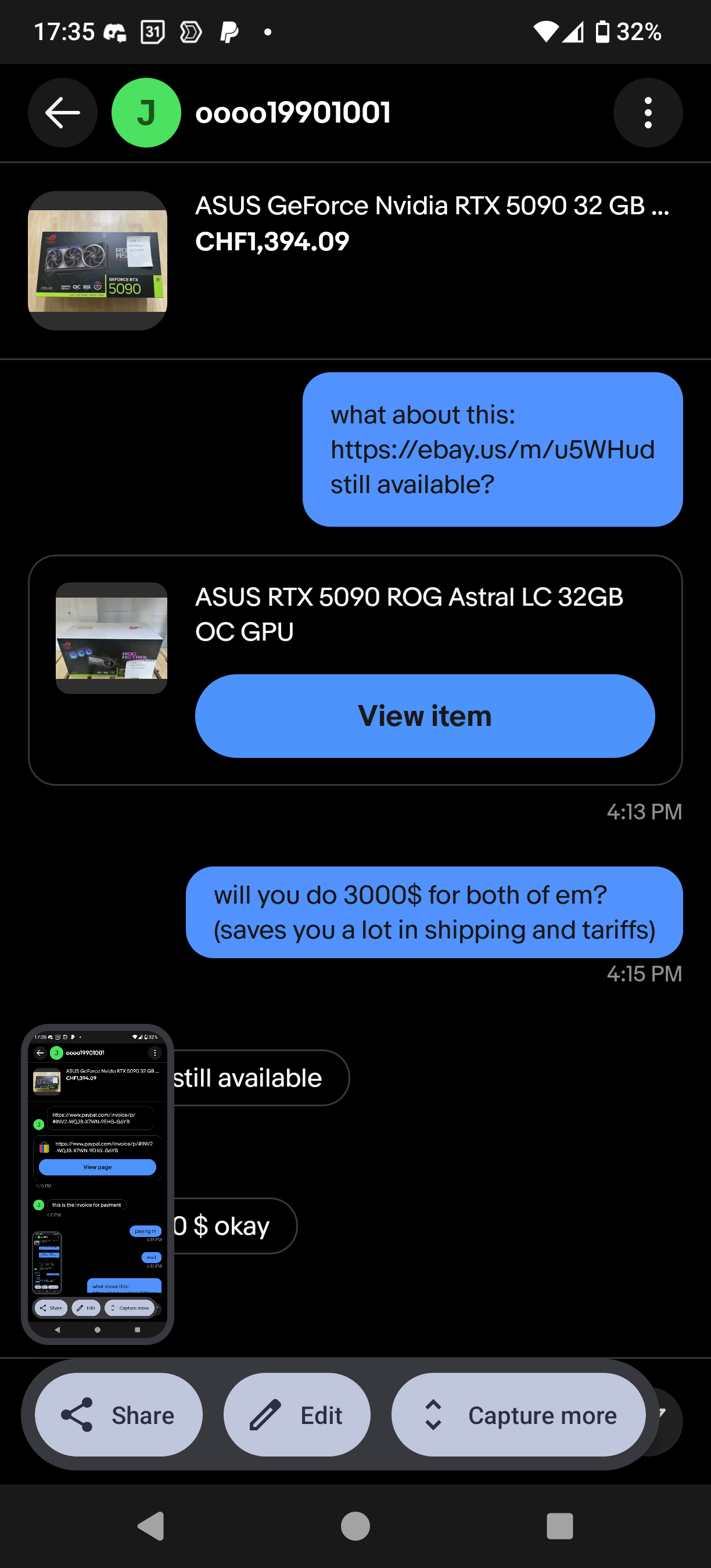Open the three-dot overflow menu
The height and width of the screenshot is (1568, 711).
648,113
